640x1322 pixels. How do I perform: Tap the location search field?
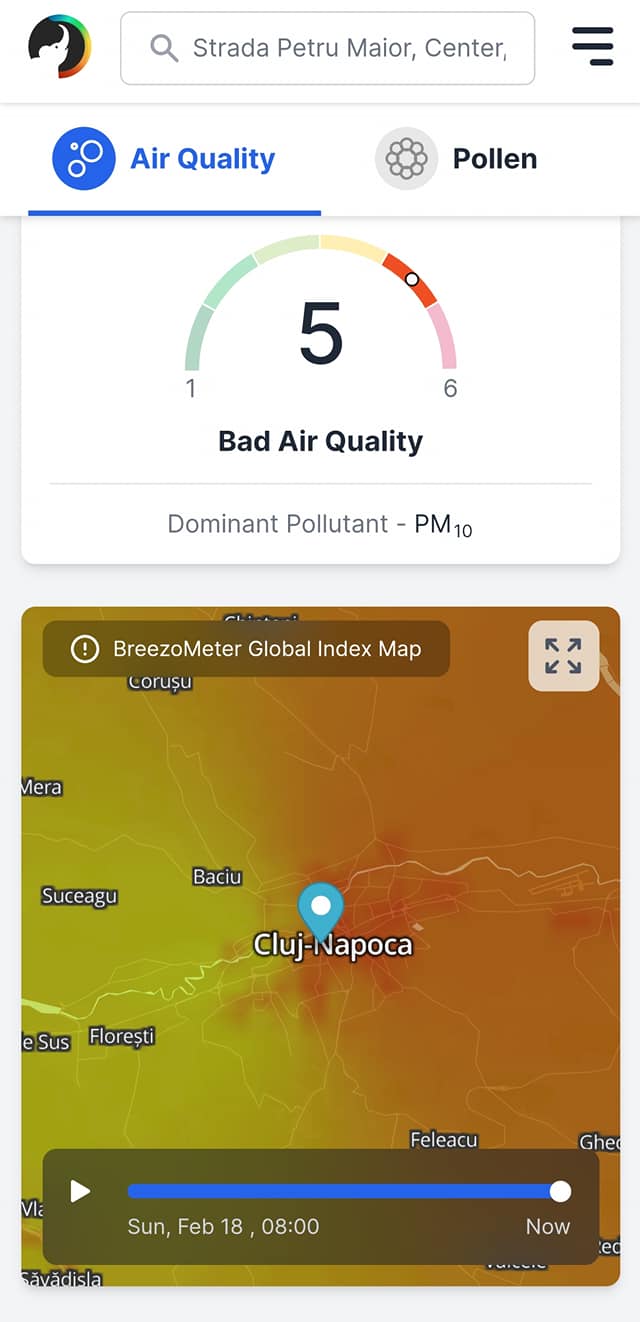[x=328, y=48]
